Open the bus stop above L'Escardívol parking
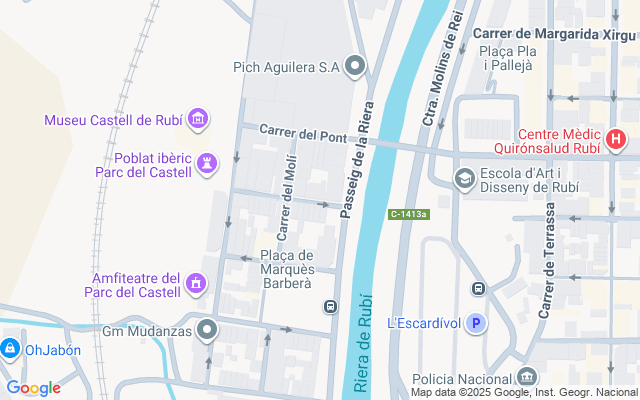 [478, 289]
